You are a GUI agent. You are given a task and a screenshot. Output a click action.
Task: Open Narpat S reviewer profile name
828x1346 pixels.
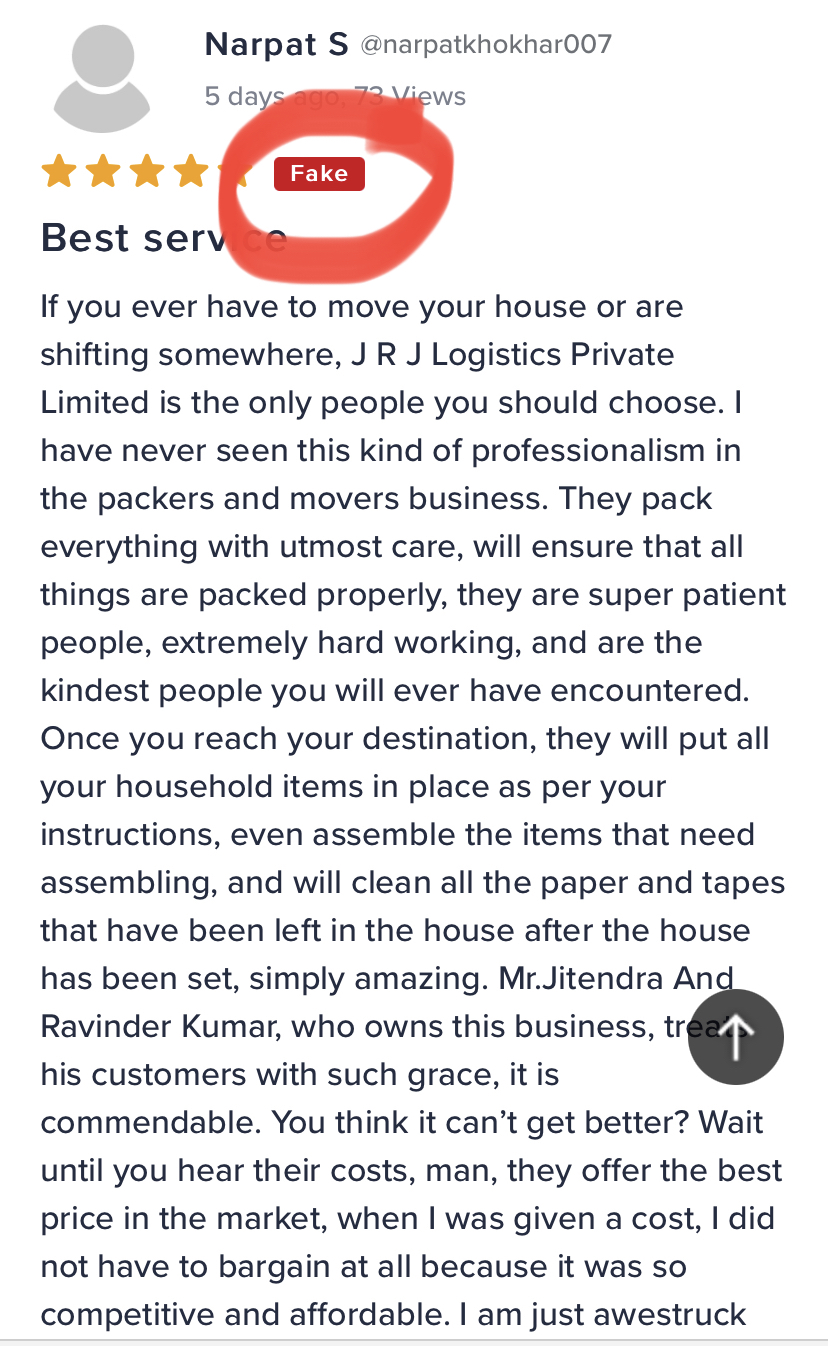276,45
